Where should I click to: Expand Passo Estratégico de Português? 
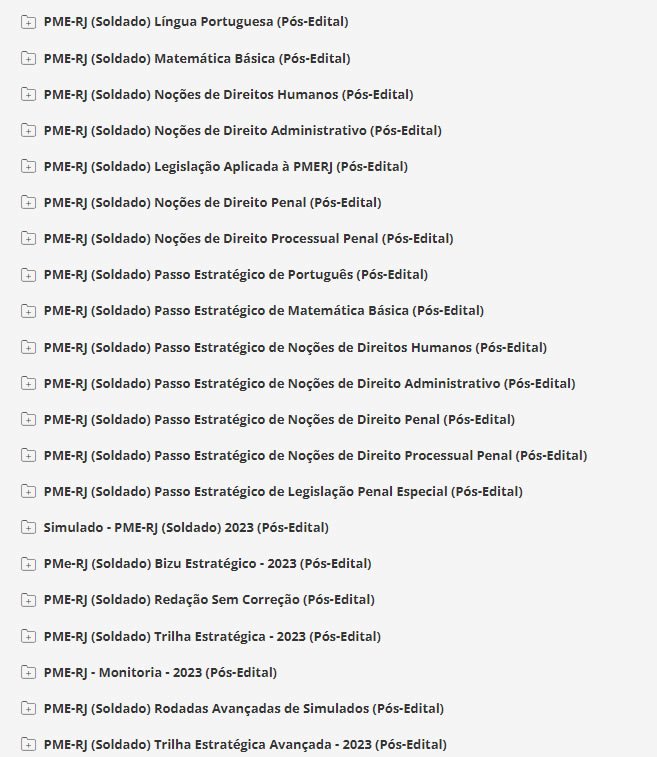(x=28, y=274)
